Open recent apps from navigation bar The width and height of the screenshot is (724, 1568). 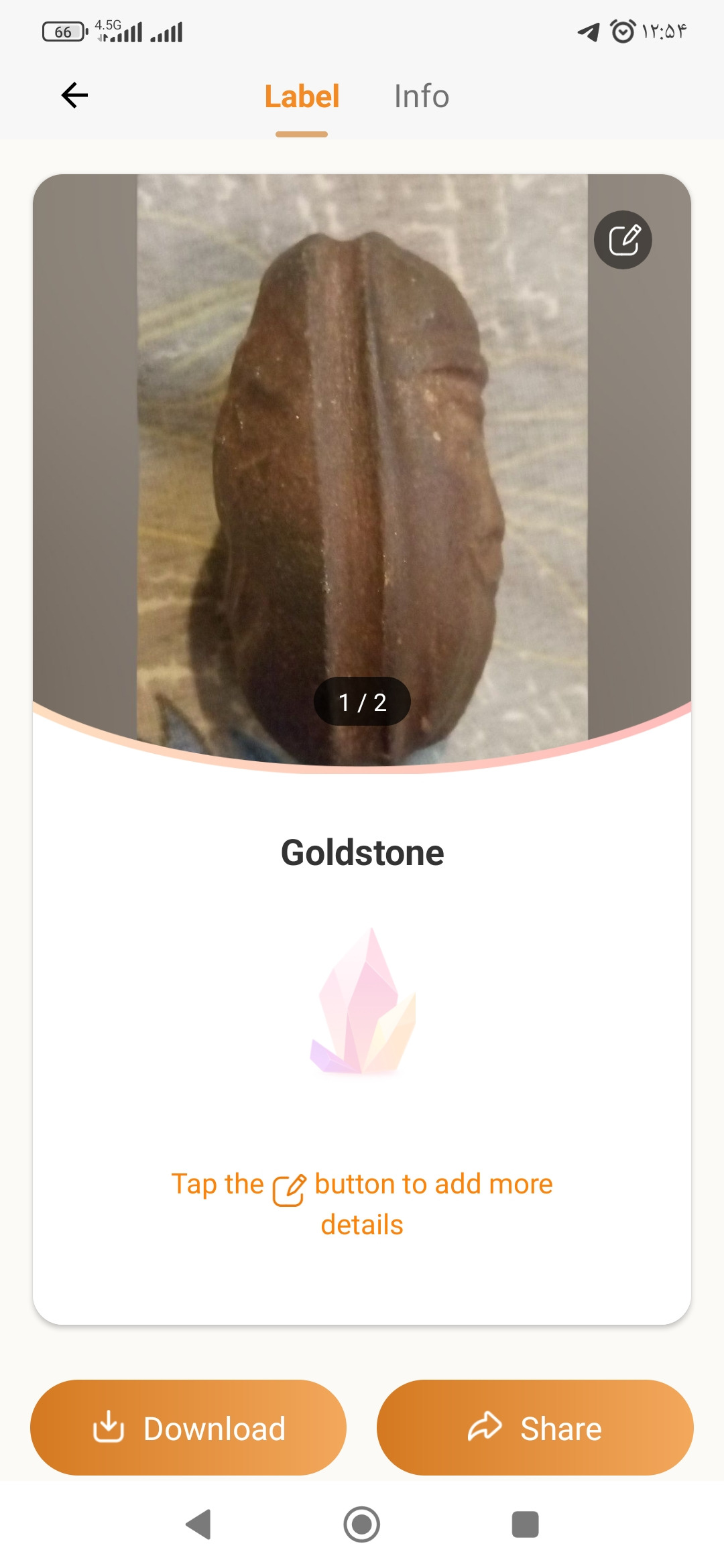tap(525, 1524)
